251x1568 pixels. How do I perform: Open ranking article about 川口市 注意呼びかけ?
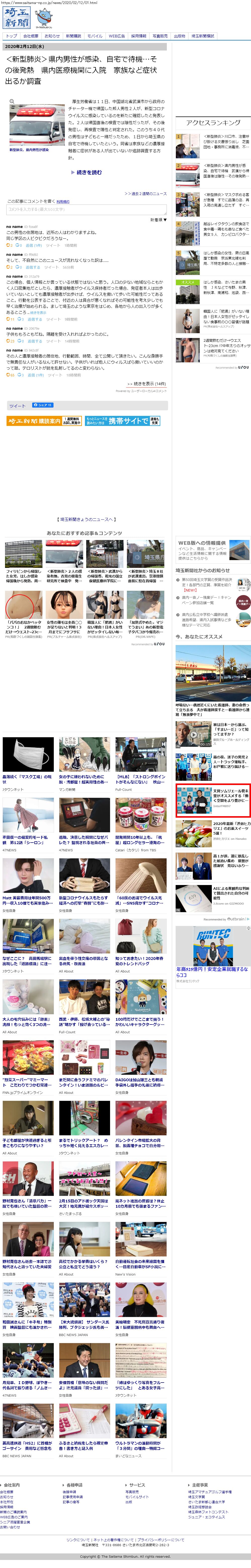coord(225,142)
